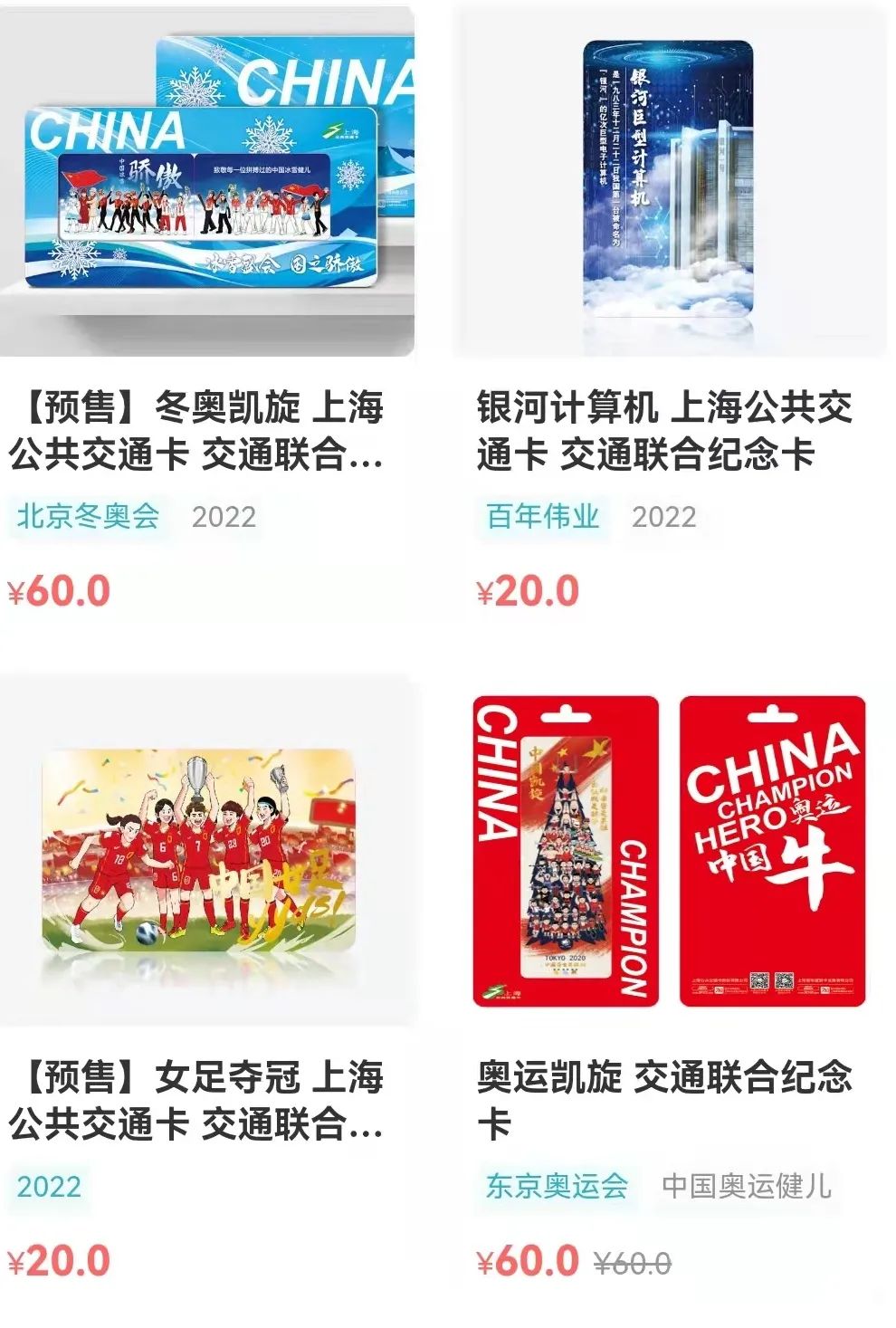
Task: Select the 百年伟业 category tag
Action: tap(545, 514)
